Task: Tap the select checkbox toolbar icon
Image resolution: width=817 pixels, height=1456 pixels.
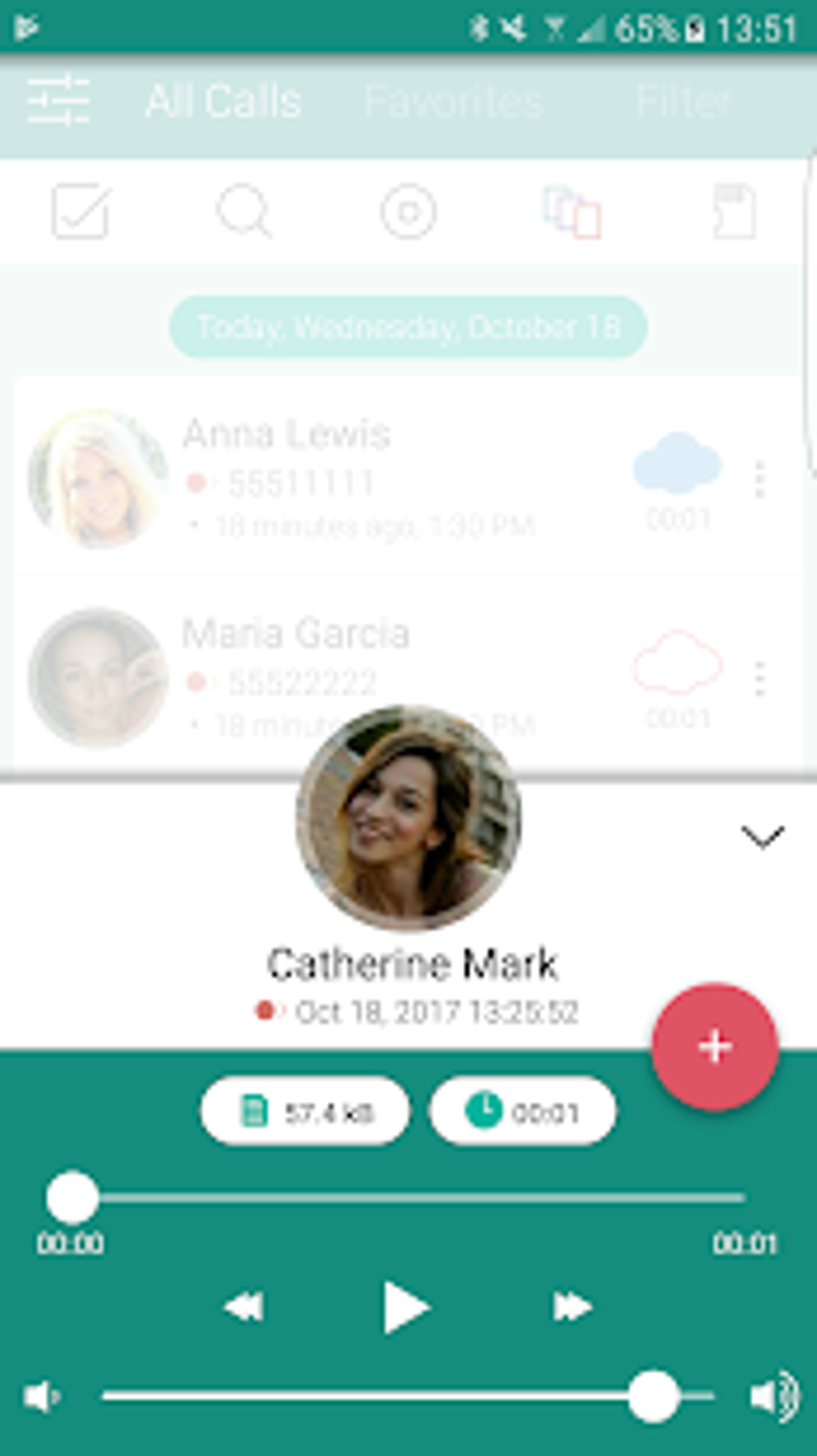Action: pos(80,212)
